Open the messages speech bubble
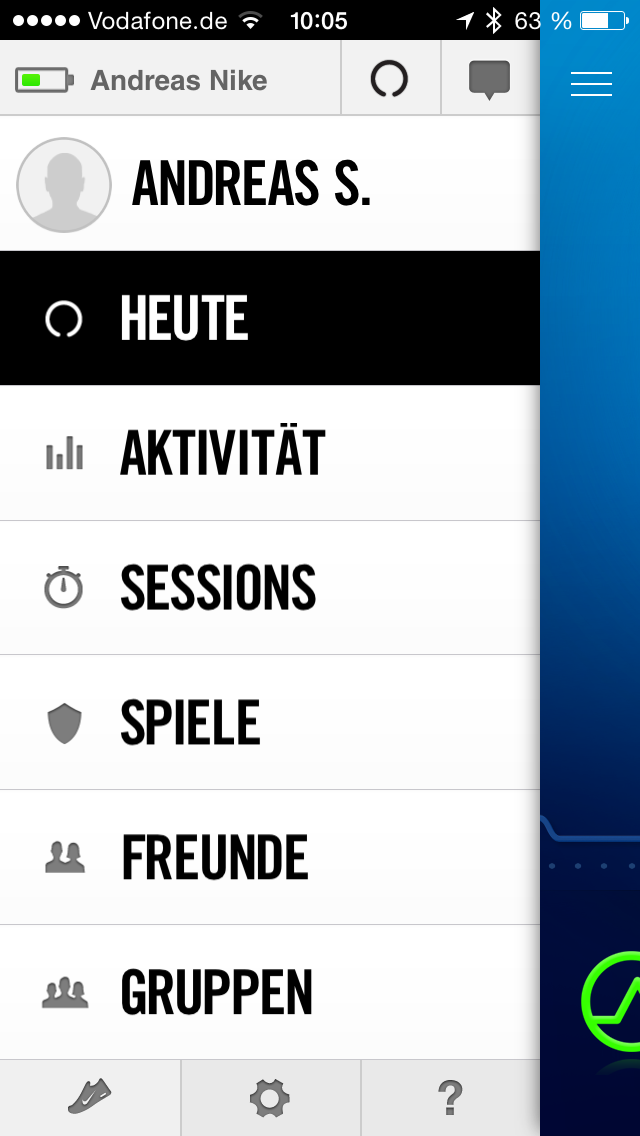Image resolution: width=640 pixels, height=1136 pixels. click(x=489, y=79)
